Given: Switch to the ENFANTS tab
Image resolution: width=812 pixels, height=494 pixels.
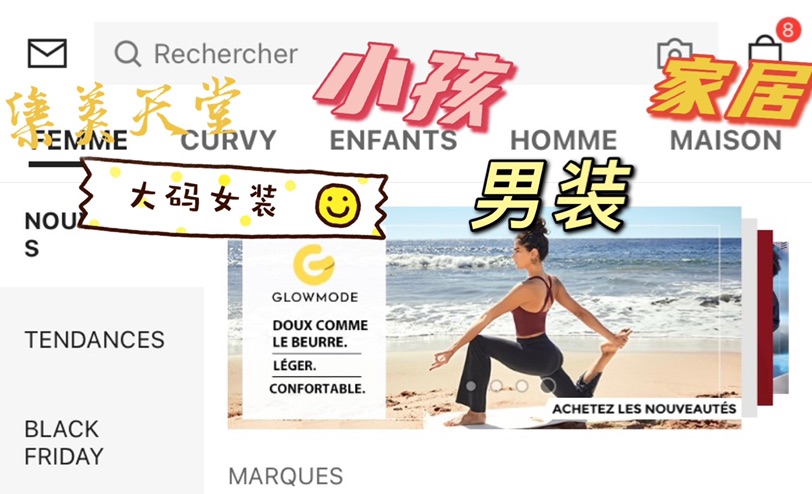Looking at the screenshot, I should click(393, 141).
